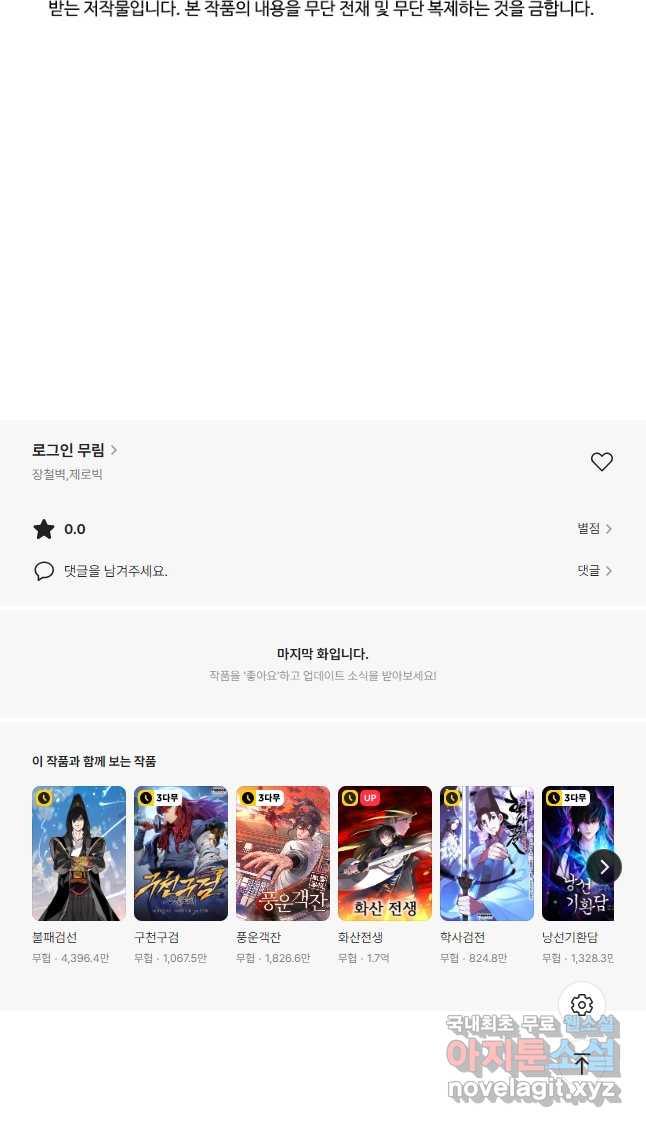Open the 화산전생 recommended title
The height and width of the screenshot is (1127, 646).
pos(385,853)
